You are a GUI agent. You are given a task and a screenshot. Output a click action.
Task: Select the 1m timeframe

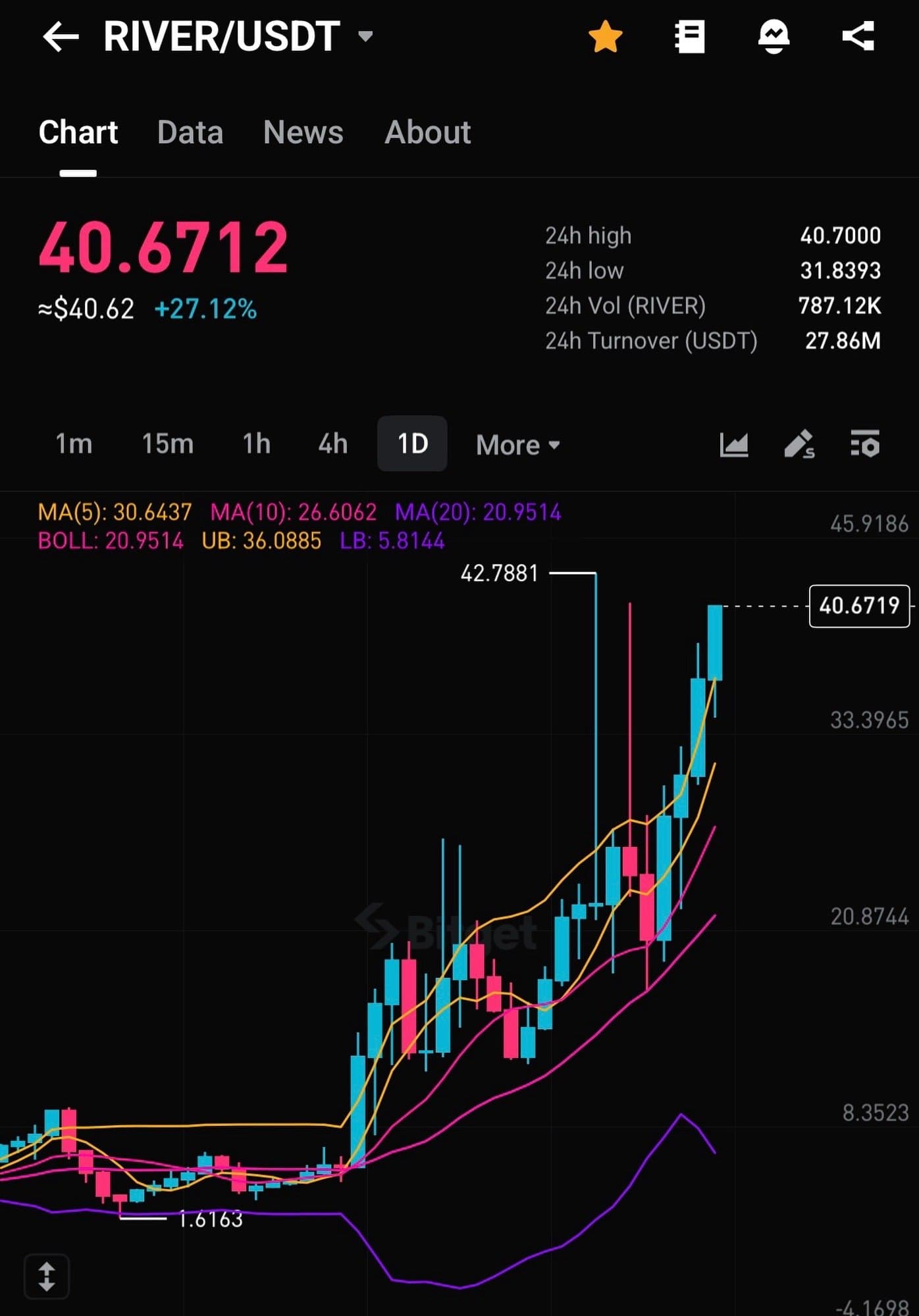pyautogui.click(x=73, y=444)
